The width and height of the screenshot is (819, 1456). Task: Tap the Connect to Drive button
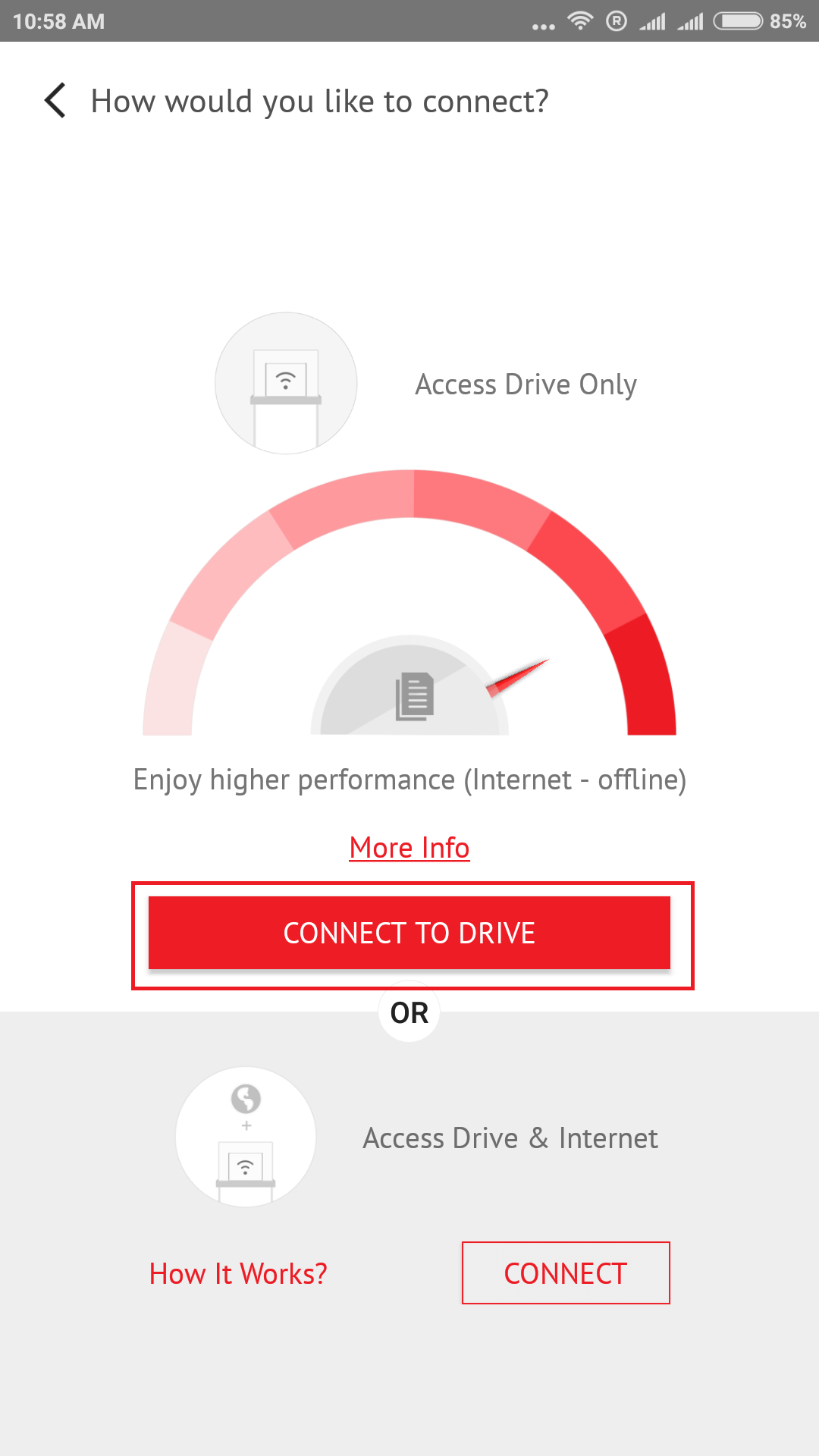409,933
